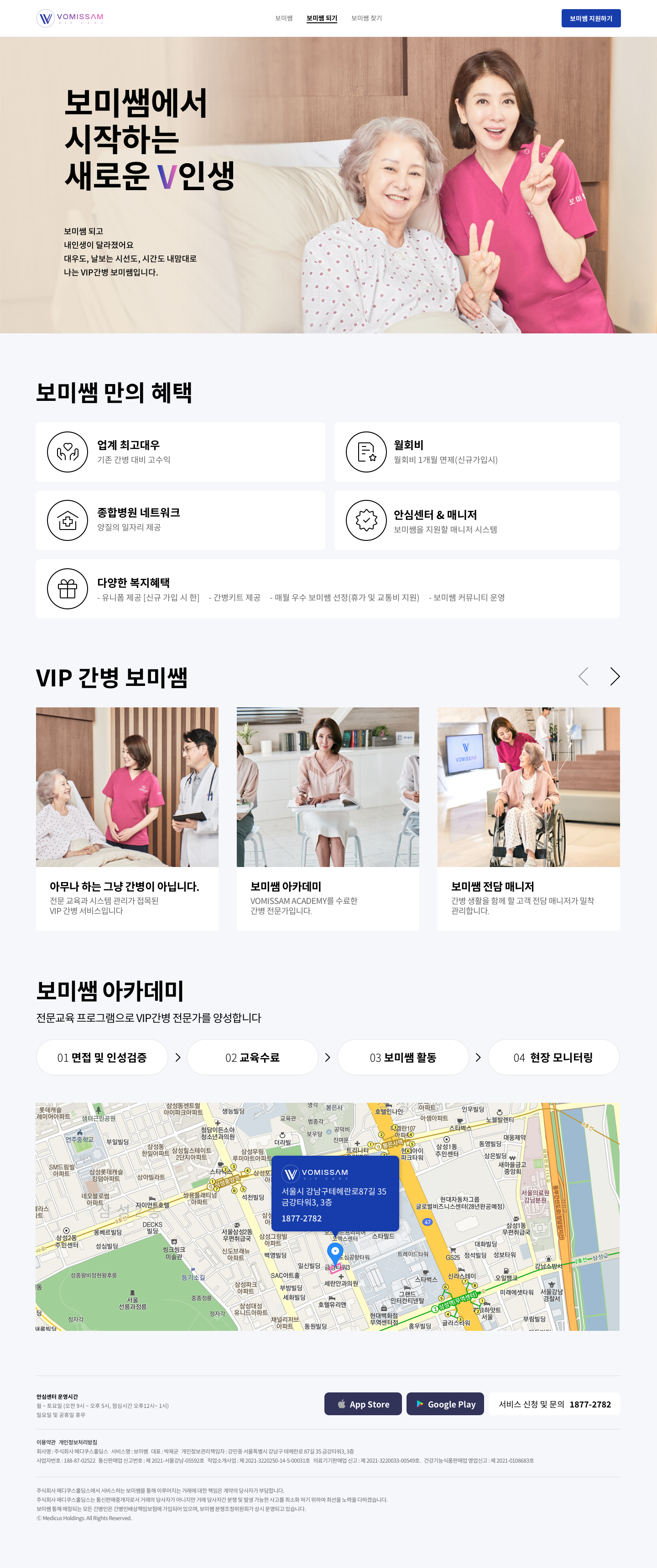The width and height of the screenshot is (657, 1568).
Task: Switch to the 보미쌤 되기 tab
Action: (322, 18)
